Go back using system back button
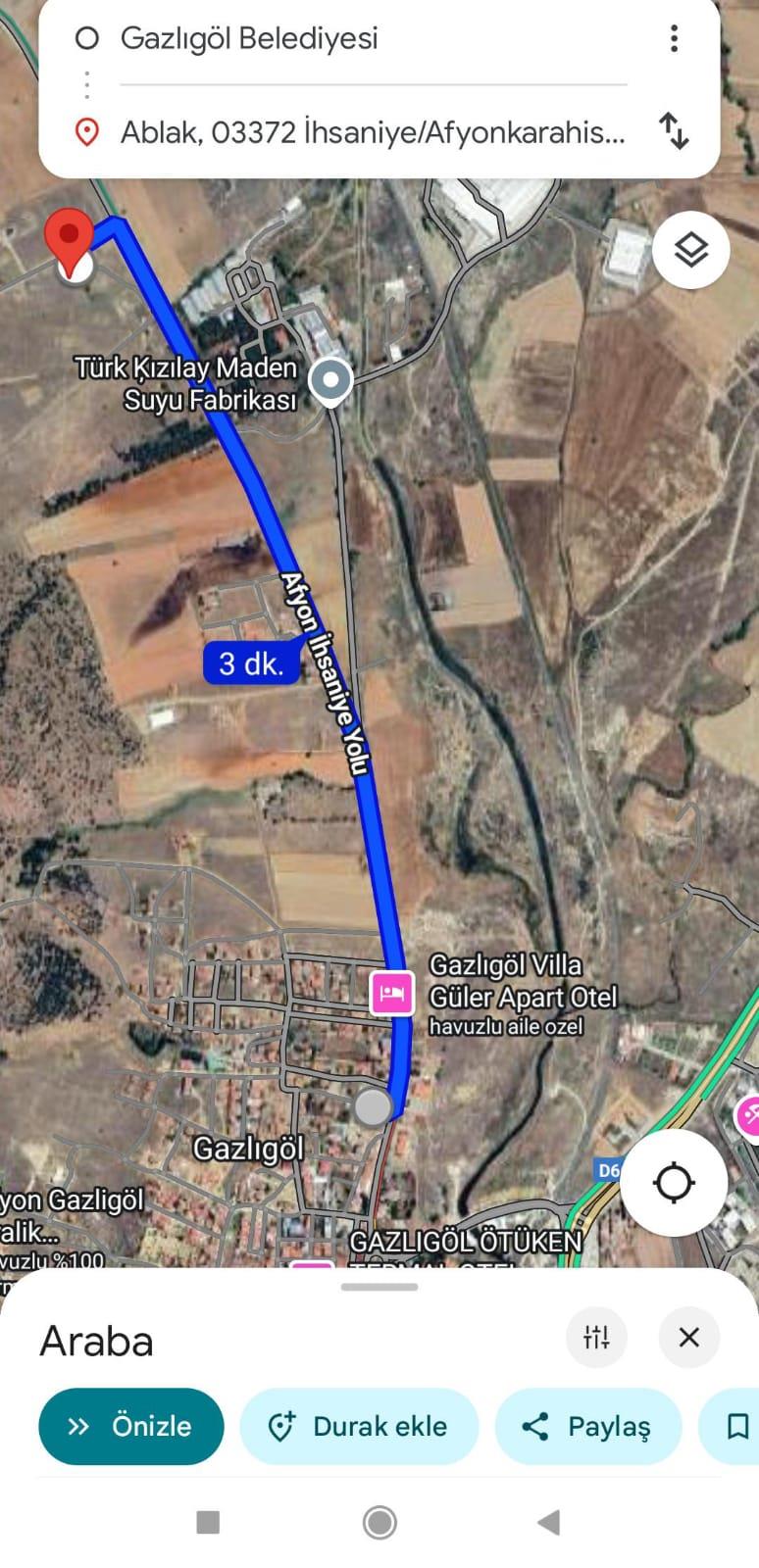Screen dimensions: 759x1568 [549, 1522]
